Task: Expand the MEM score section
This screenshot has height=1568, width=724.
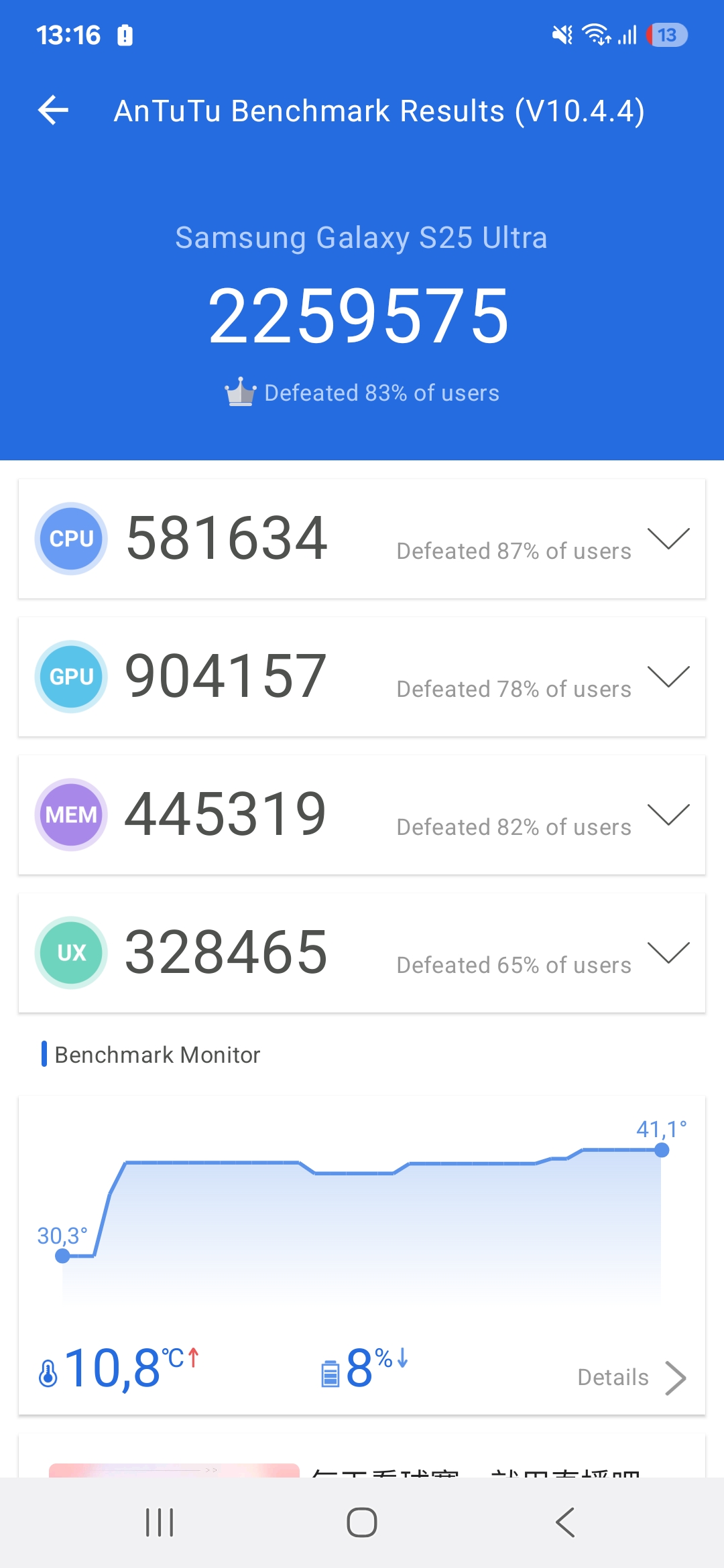Action: pos(668,815)
